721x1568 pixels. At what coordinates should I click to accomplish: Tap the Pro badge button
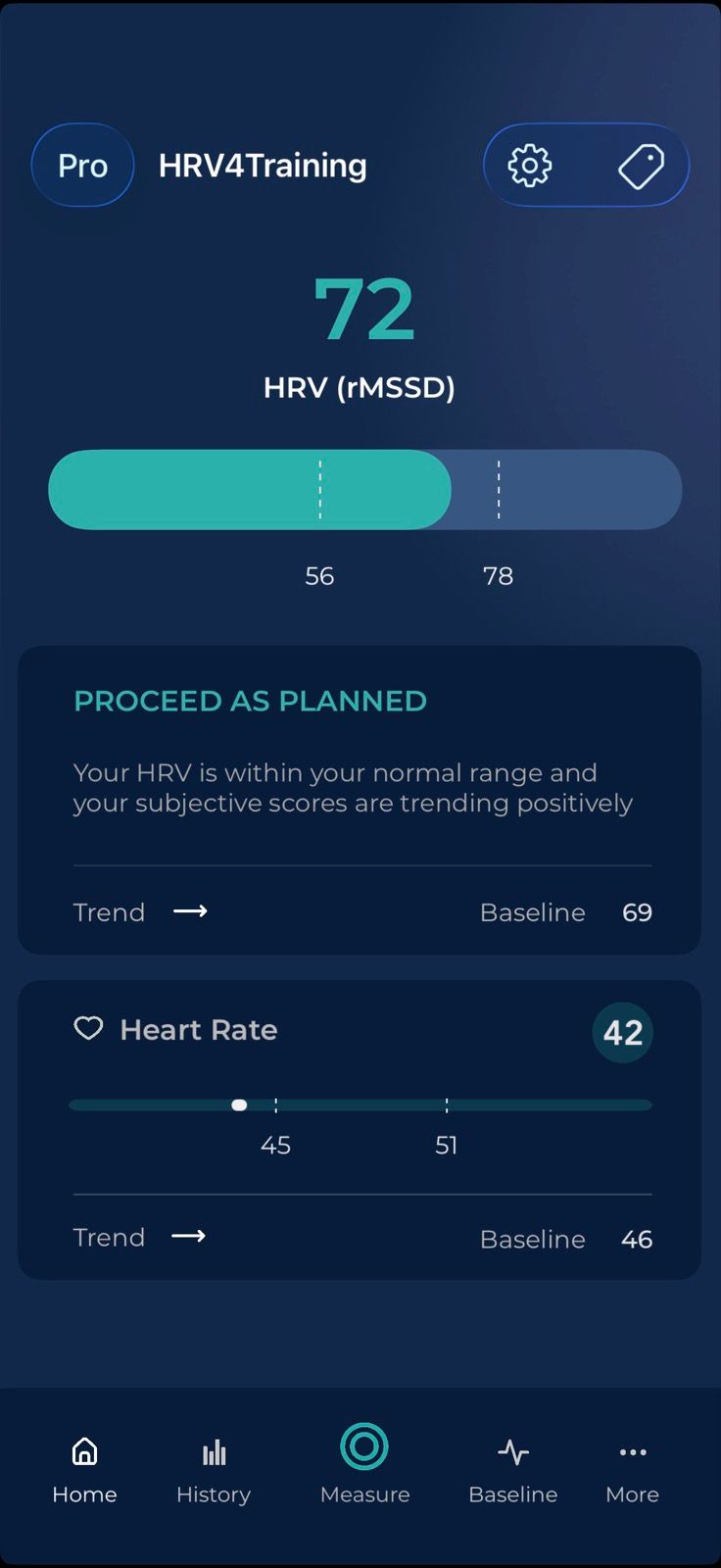coord(82,166)
